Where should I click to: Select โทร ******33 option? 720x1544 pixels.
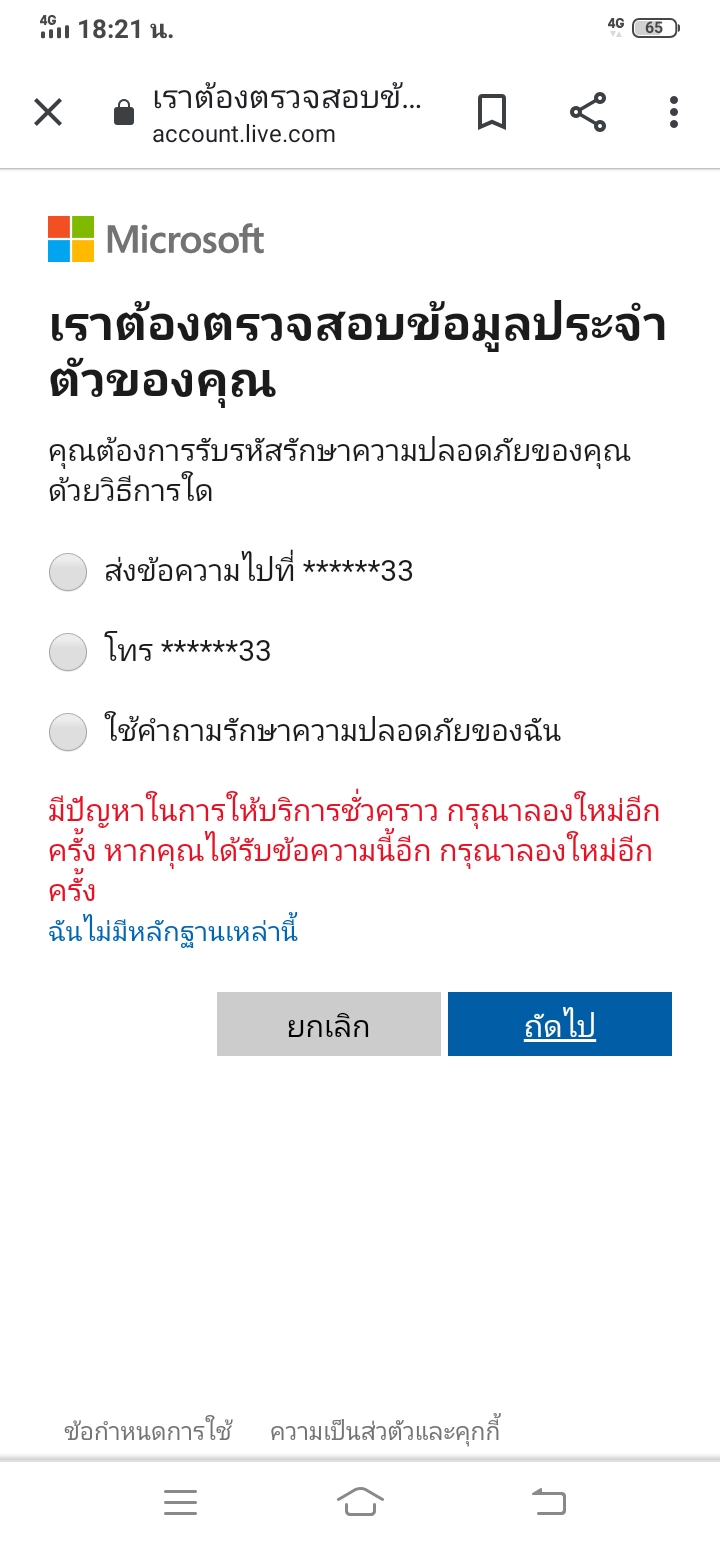point(68,652)
